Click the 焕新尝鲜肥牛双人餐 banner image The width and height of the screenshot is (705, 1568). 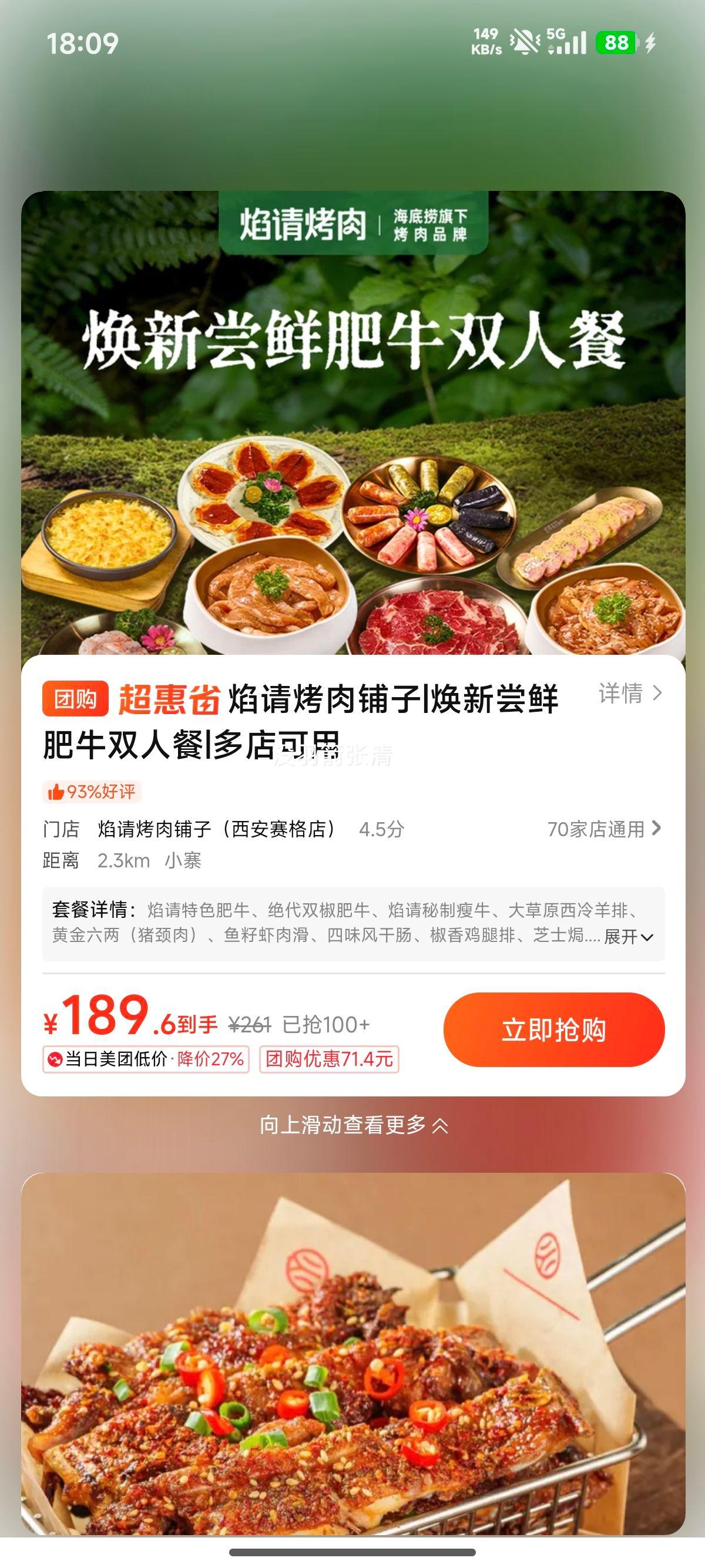point(352,426)
